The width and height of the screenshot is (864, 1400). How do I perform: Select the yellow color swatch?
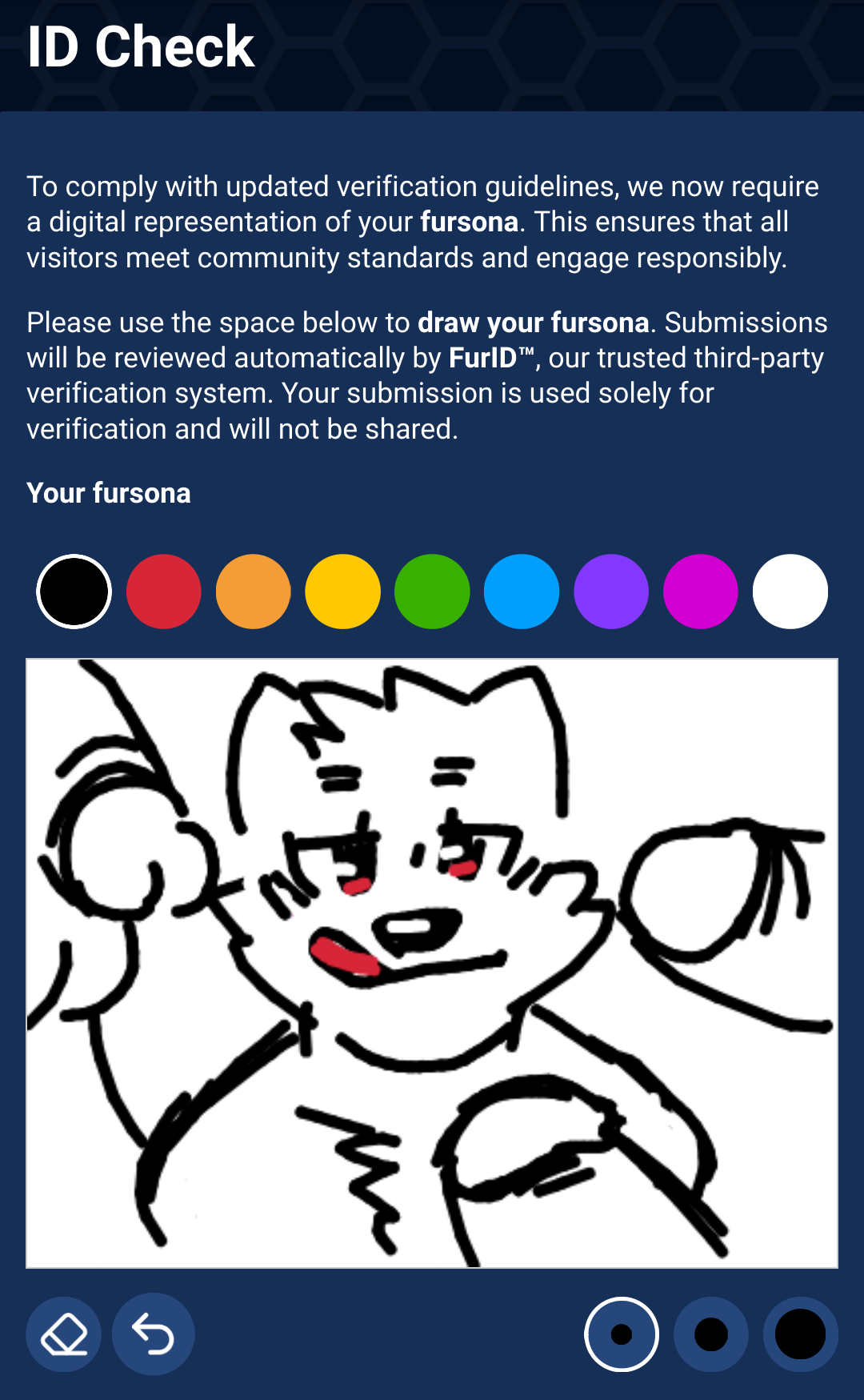[342, 592]
